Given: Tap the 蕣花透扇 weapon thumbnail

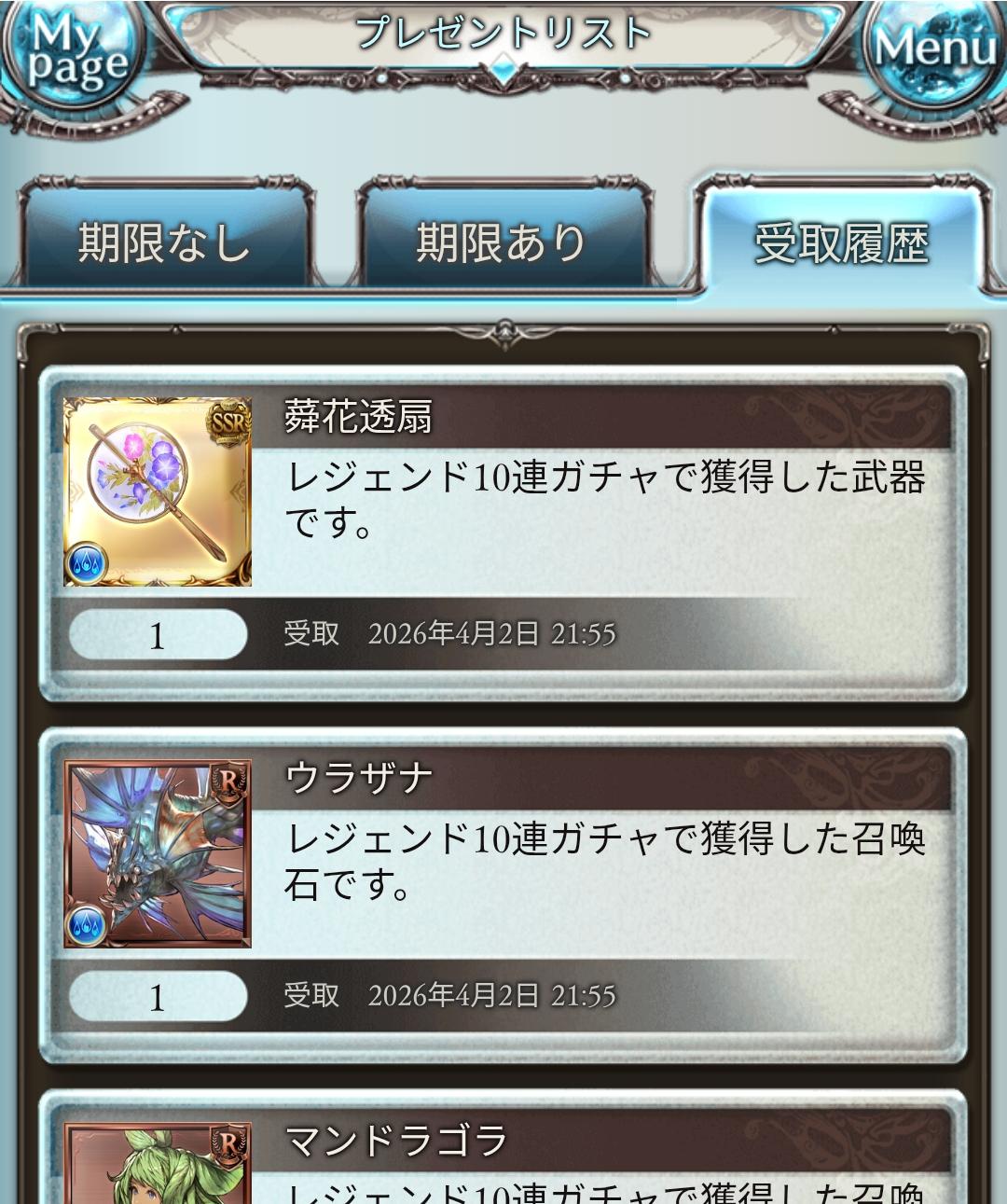Looking at the screenshot, I should [158, 491].
